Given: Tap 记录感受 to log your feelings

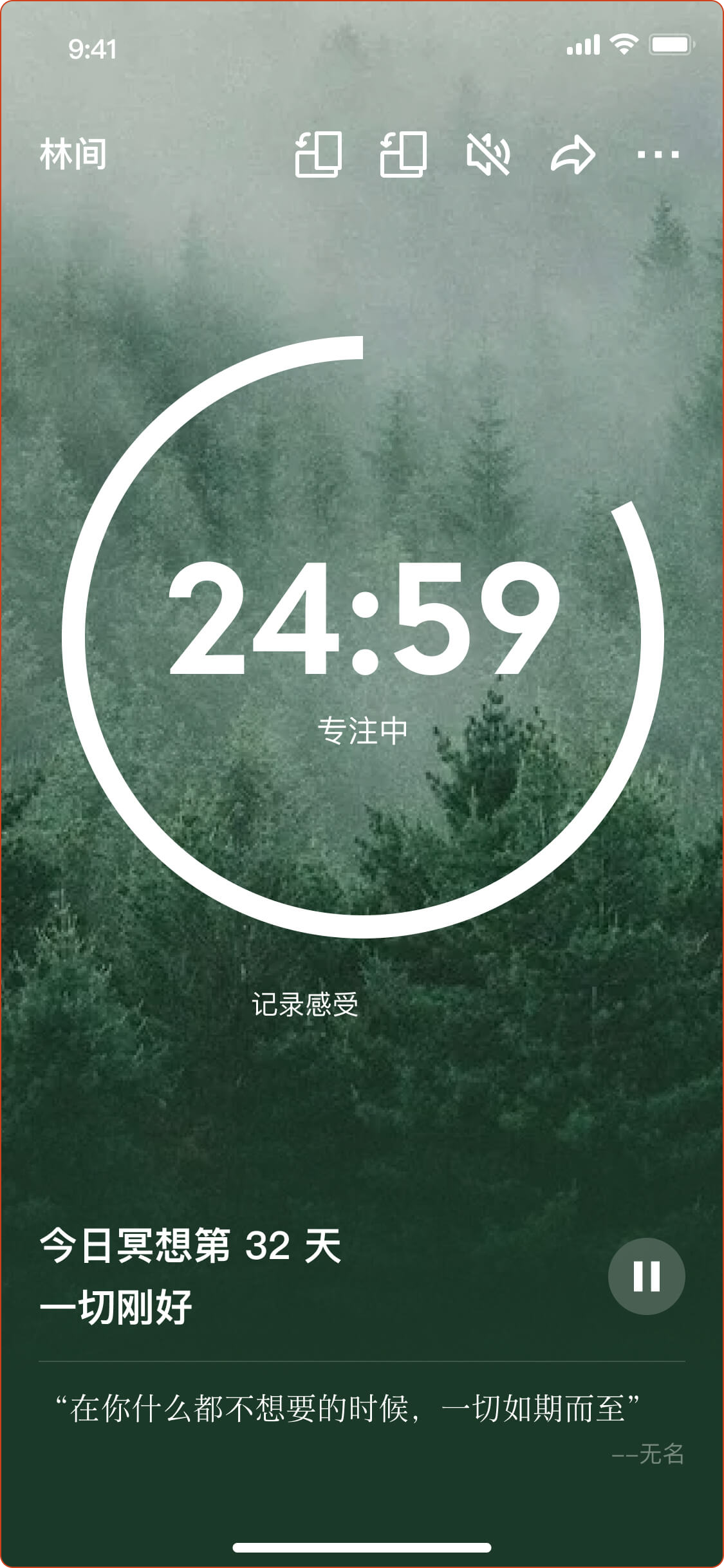Looking at the screenshot, I should (x=305, y=1005).
